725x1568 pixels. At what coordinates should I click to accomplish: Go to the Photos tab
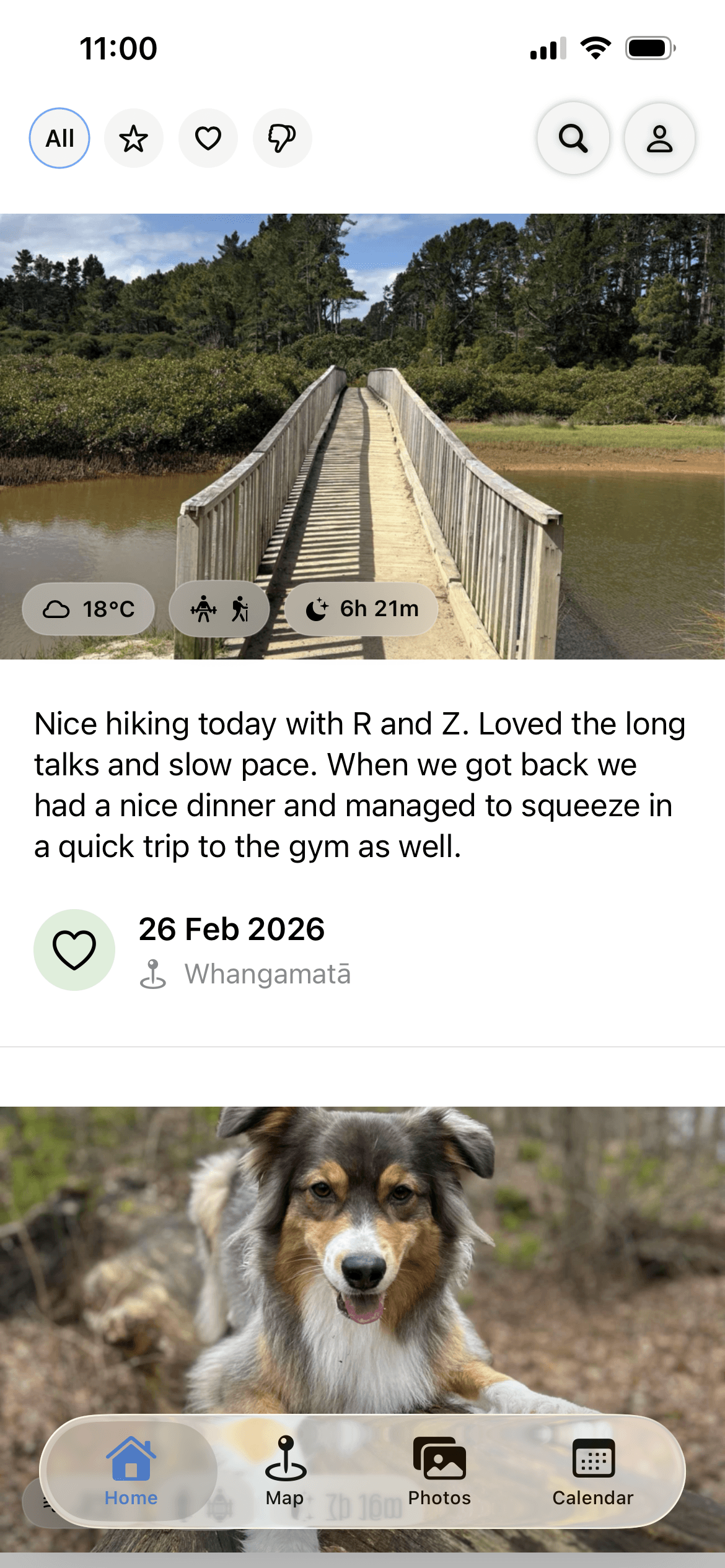click(439, 1471)
